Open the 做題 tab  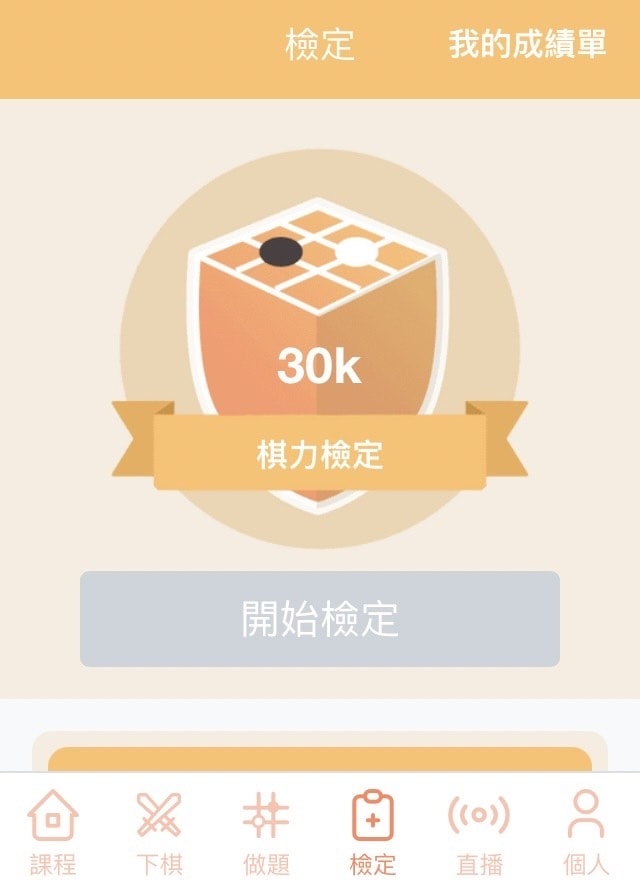[x=266, y=831]
